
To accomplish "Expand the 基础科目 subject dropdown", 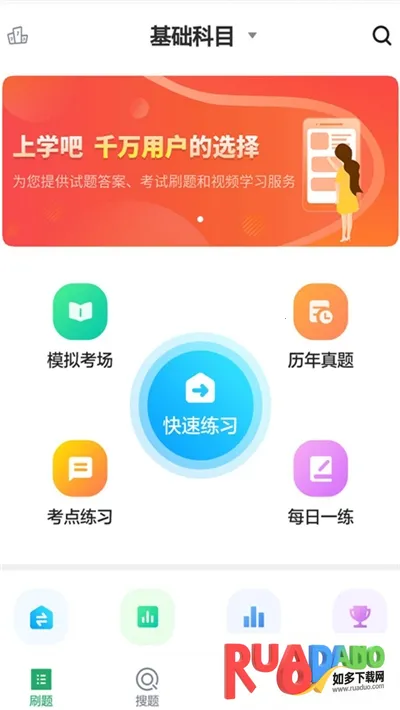I will tap(203, 36).
